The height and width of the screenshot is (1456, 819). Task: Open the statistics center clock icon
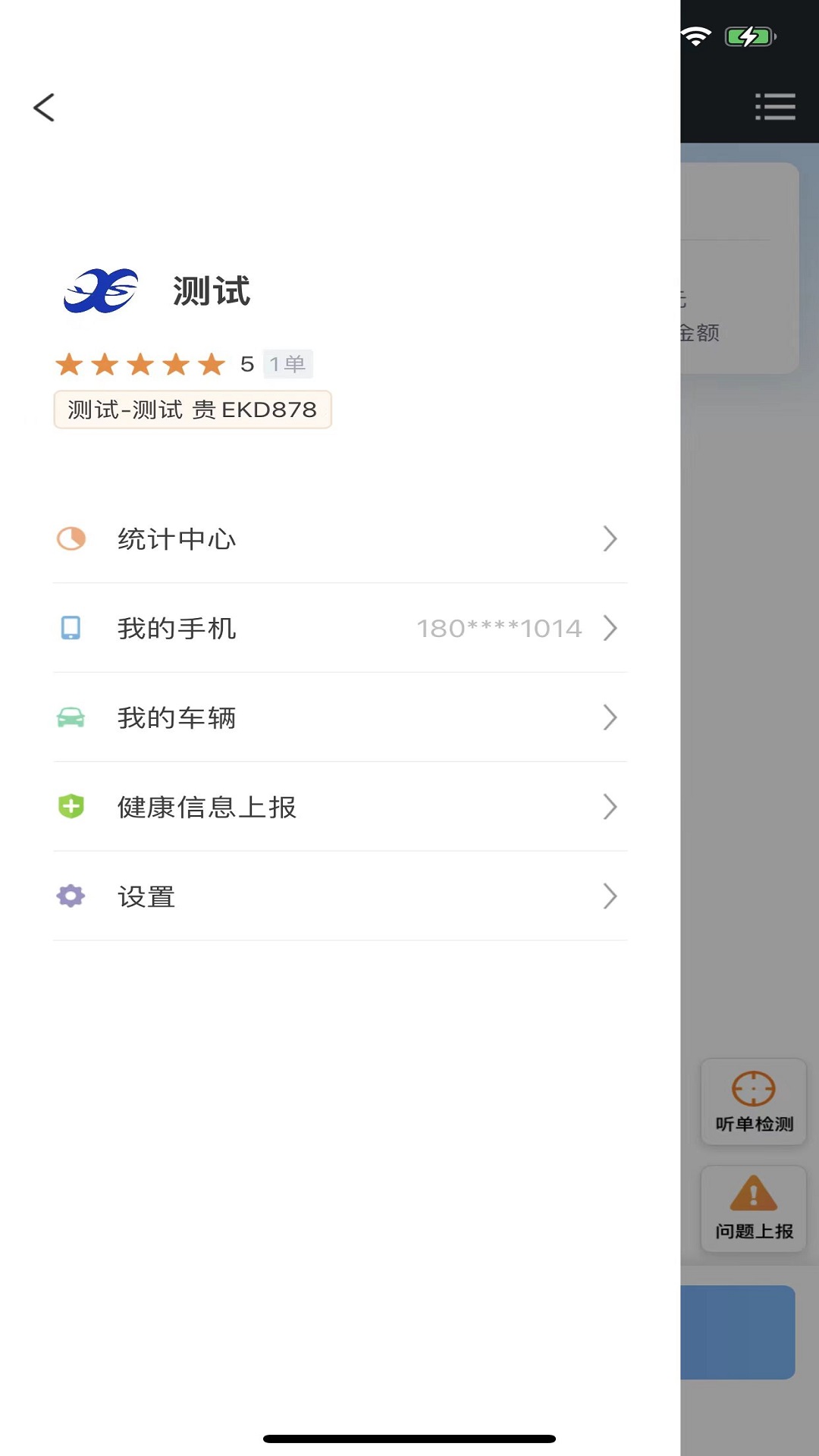pyautogui.click(x=71, y=539)
